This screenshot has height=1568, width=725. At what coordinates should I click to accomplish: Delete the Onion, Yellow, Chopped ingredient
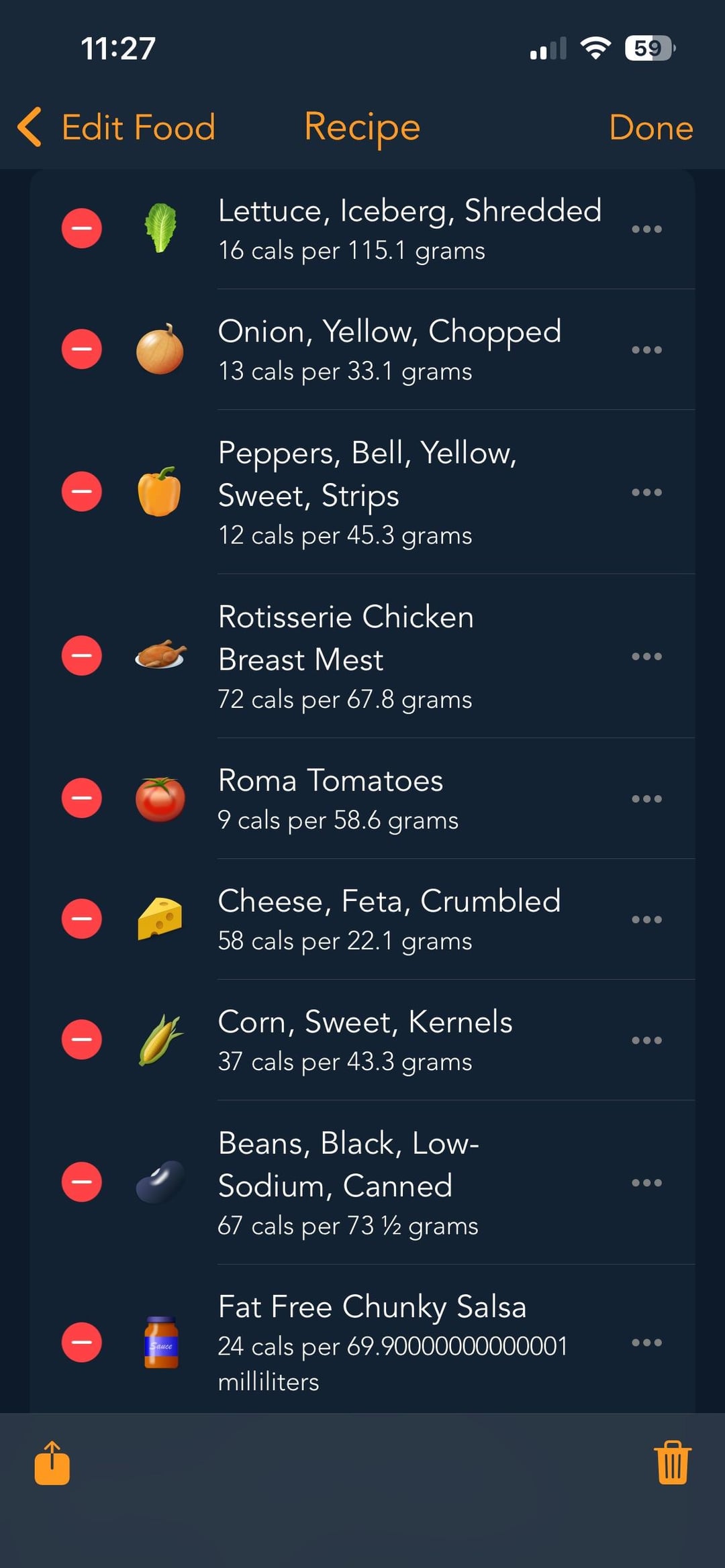tap(82, 350)
